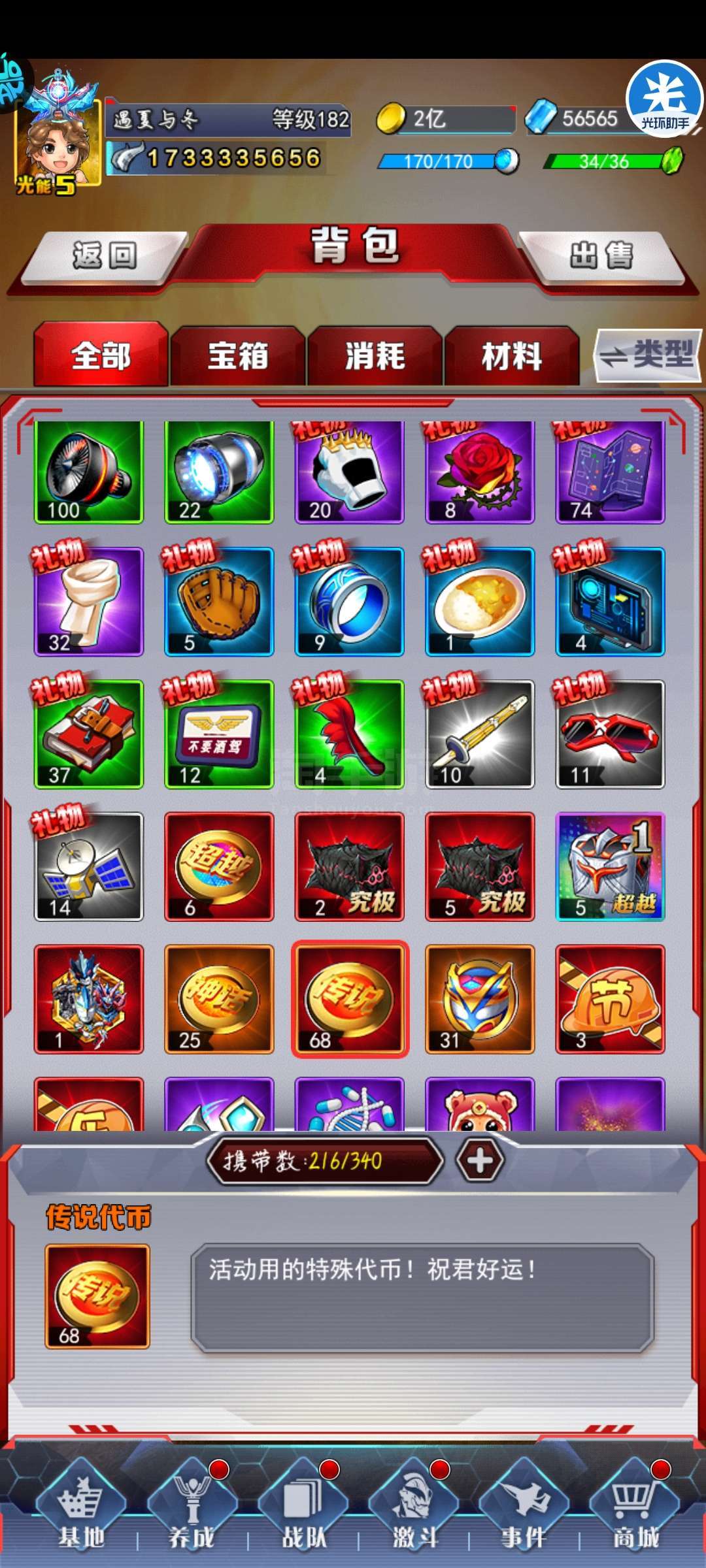The image size is (706, 1568).
Task: Switch to the 宝箱 tab
Action: coord(238,356)
